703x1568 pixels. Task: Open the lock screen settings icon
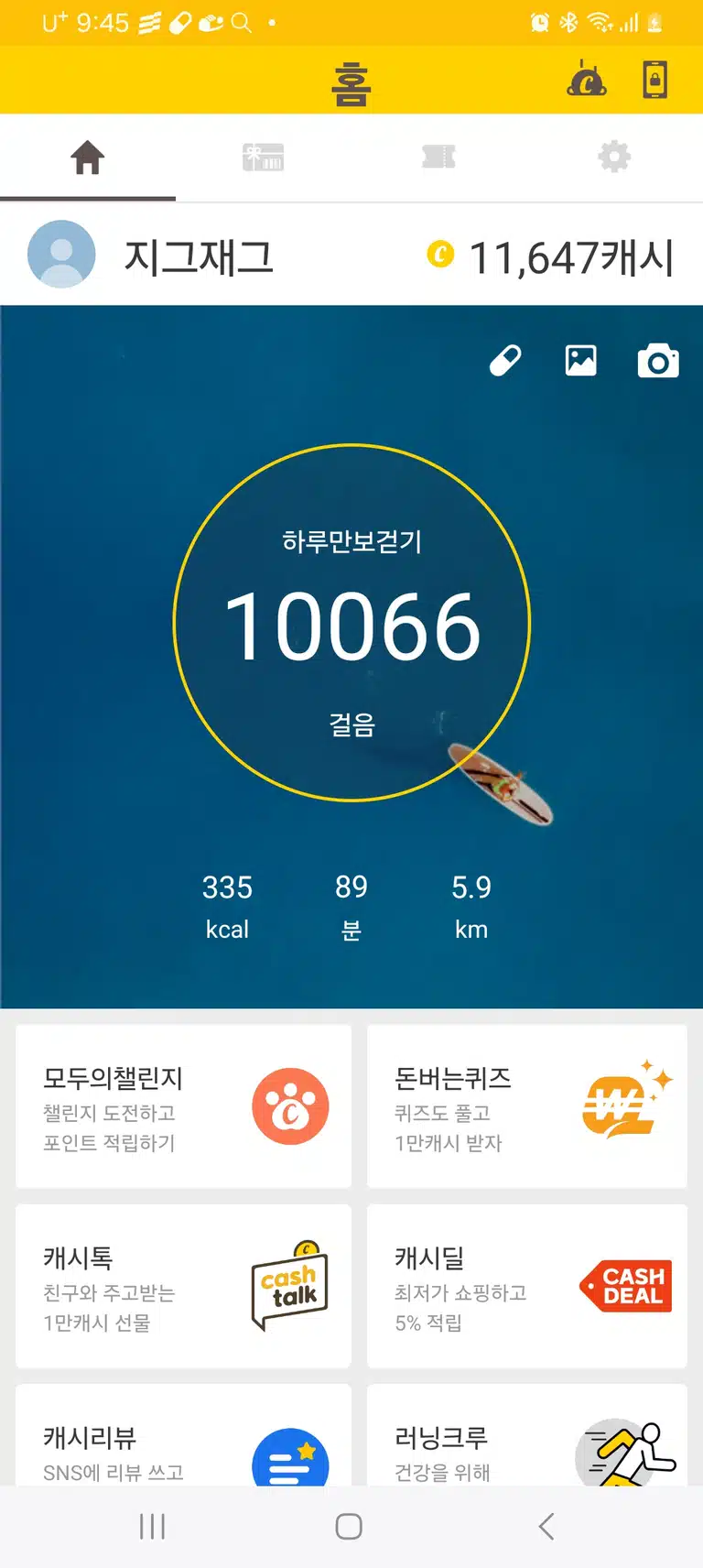[654, 80]
